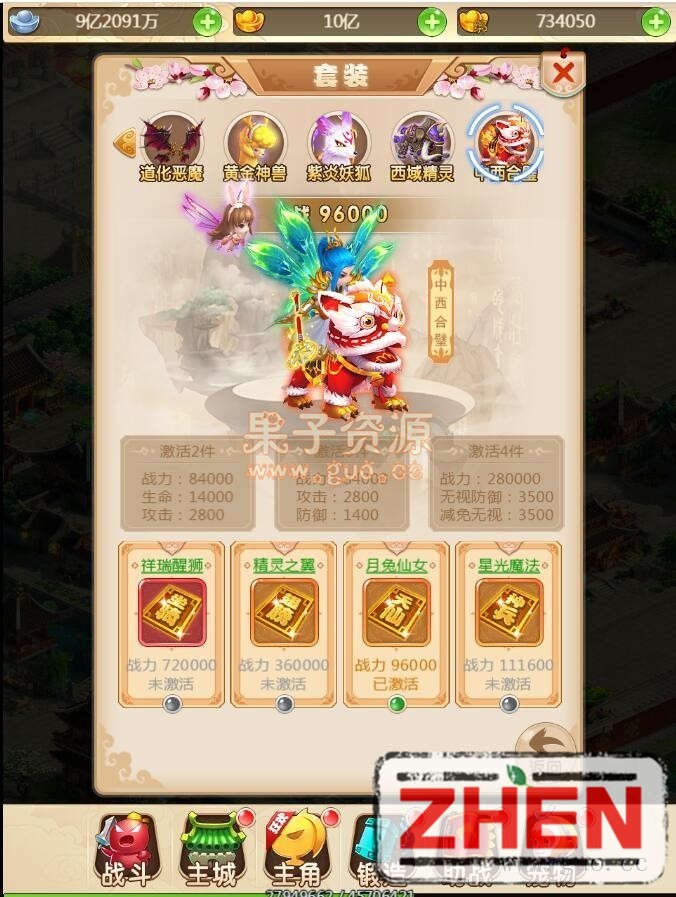This screenshot has width=676, height=897.
Task: Switch to the 战斗 tab
Action: (x=128, y=850)
